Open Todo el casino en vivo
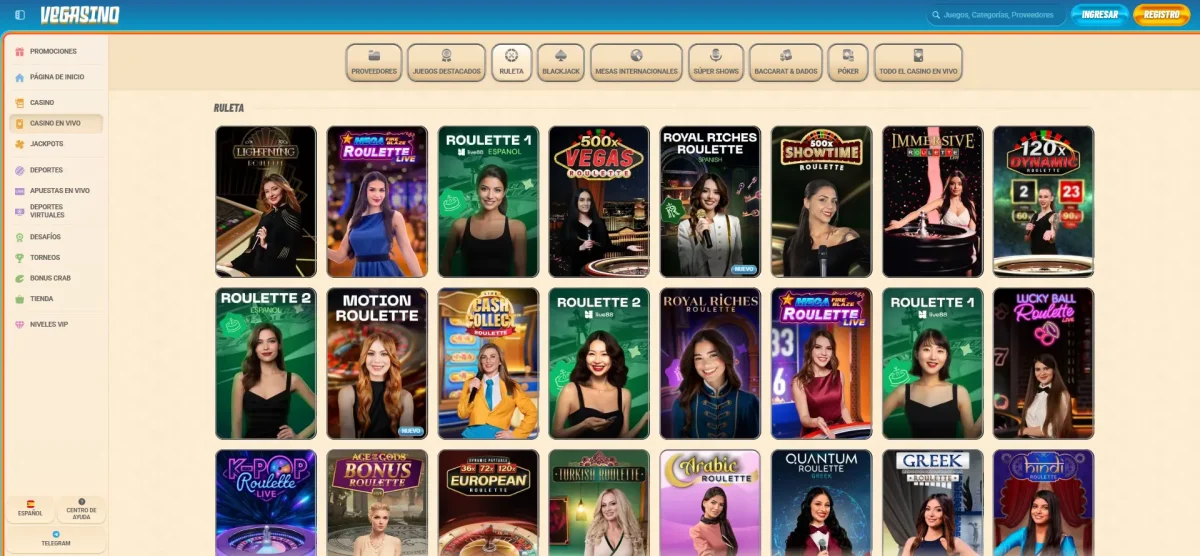 pyautogui.click(x=917, y=63)
